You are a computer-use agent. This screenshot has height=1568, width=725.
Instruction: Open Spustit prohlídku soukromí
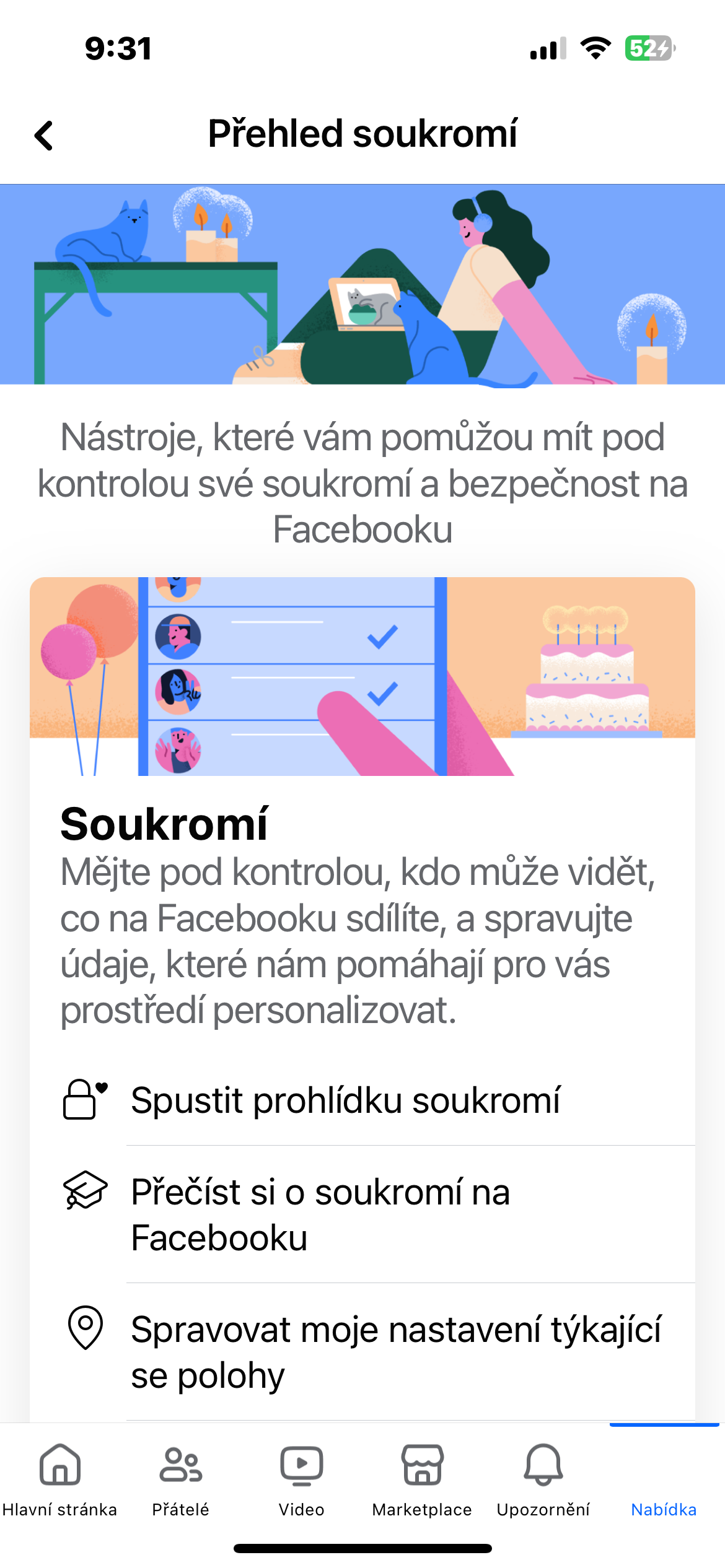pos(345,1100)
